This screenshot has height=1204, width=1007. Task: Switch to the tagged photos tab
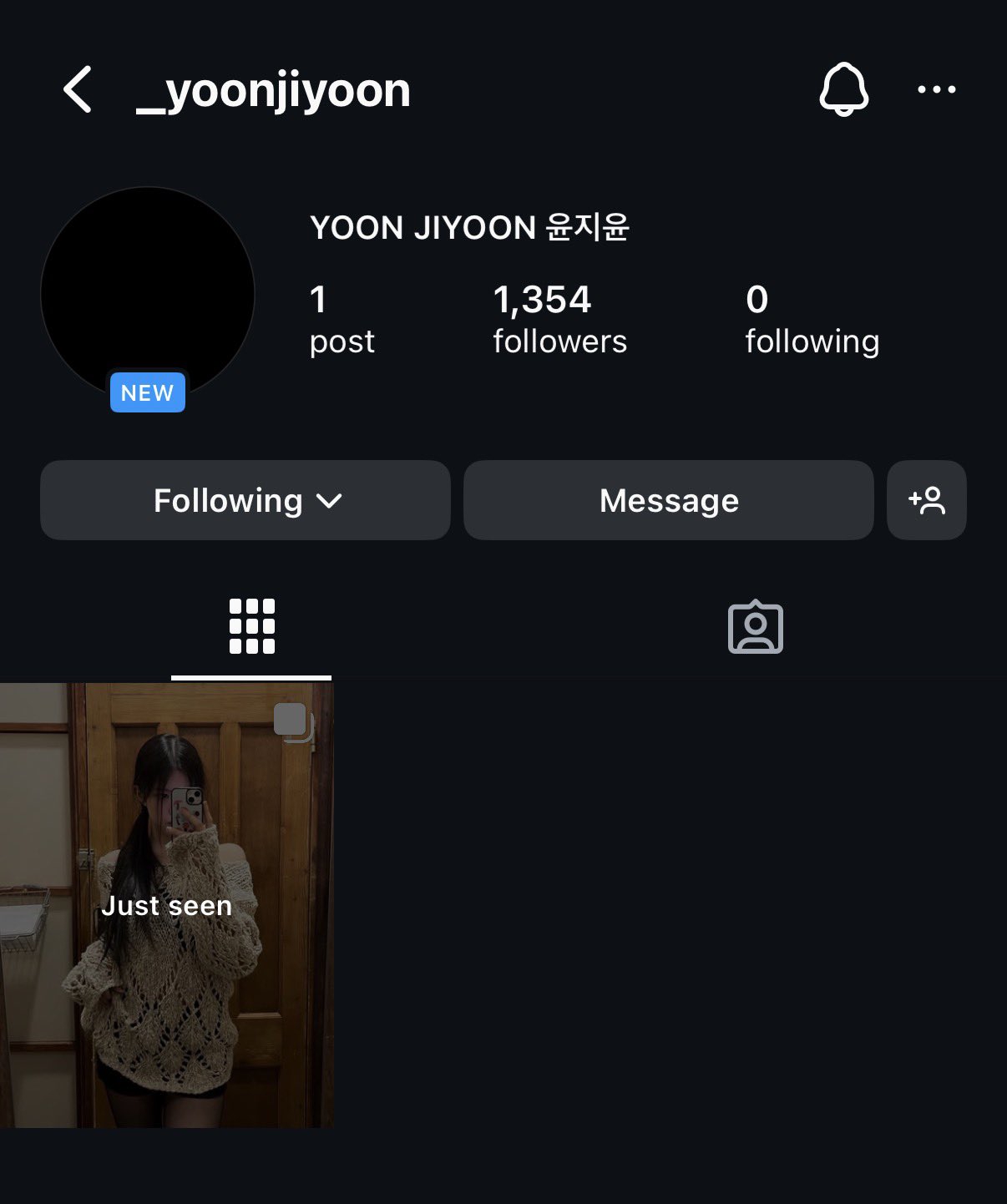pos(755,627)
